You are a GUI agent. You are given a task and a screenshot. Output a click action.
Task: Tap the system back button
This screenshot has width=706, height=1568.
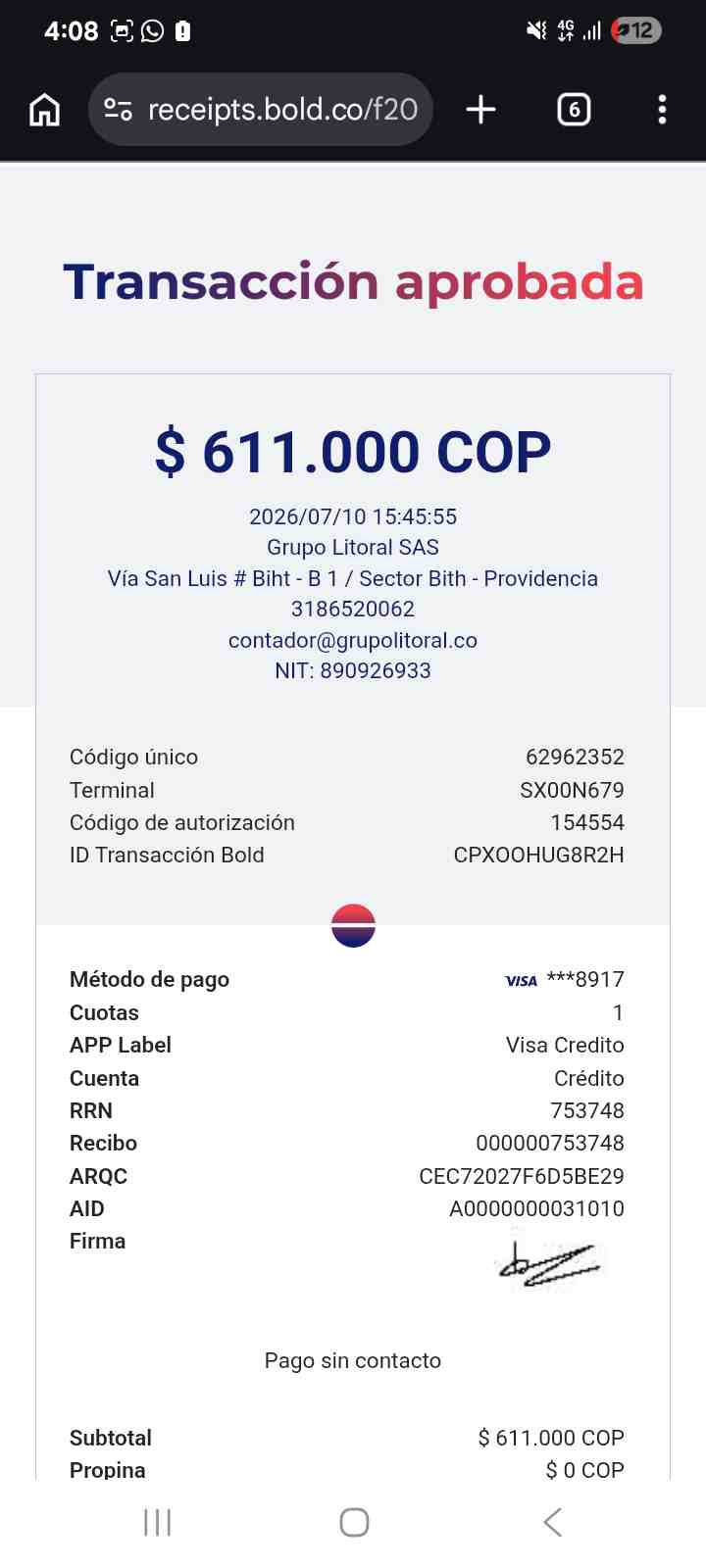553,1522
